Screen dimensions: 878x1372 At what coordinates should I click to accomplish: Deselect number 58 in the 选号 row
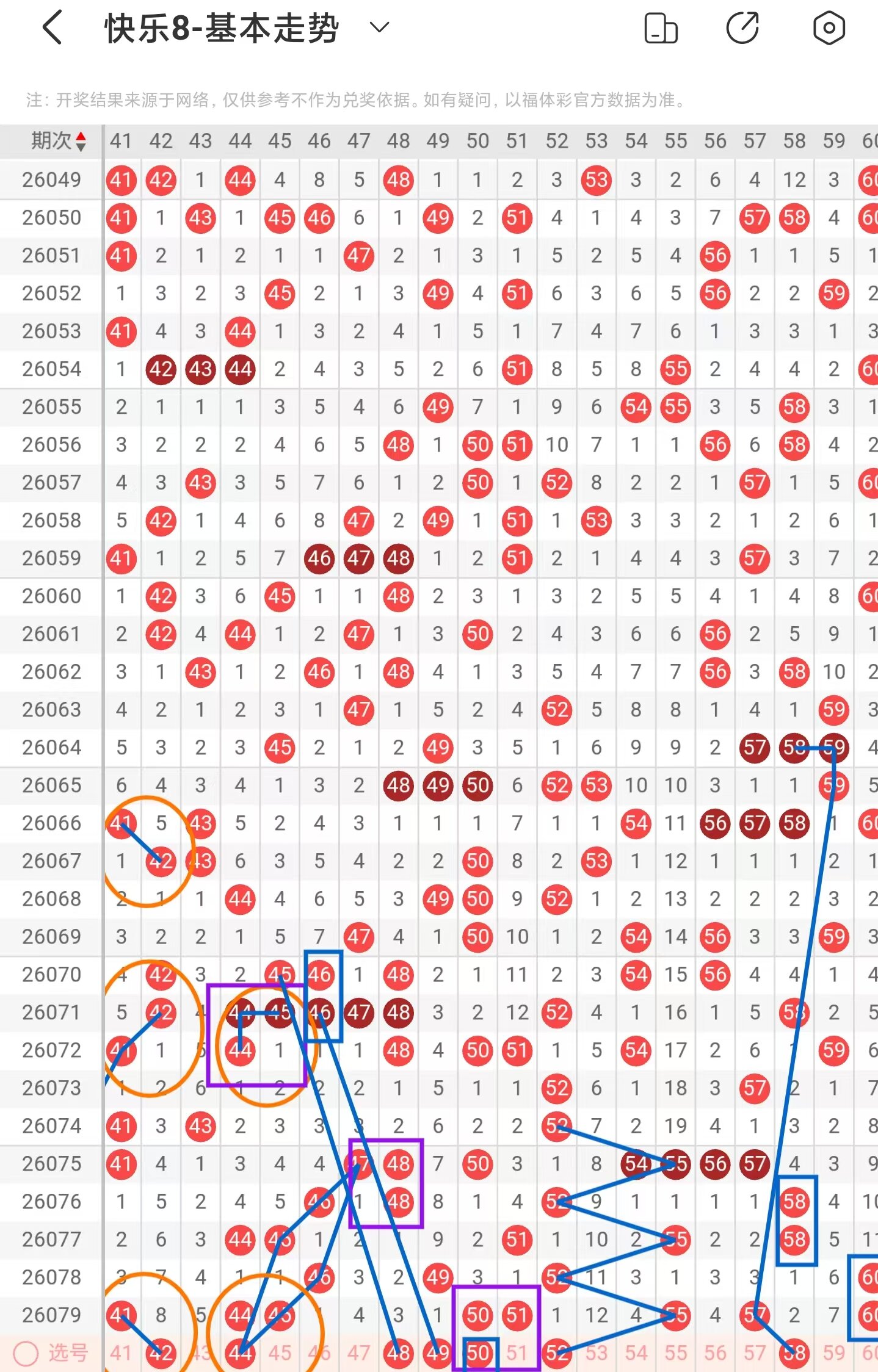pos(794,1352)
